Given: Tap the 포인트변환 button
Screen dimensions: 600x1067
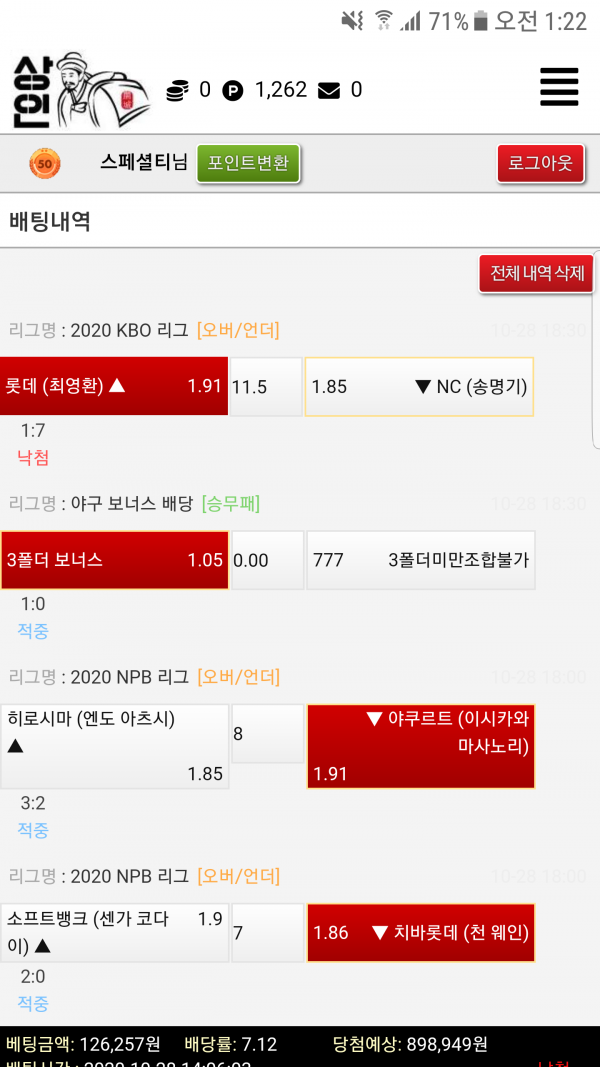Looking at the screenshot, I should pyautogui.click(x=248, y=163).
